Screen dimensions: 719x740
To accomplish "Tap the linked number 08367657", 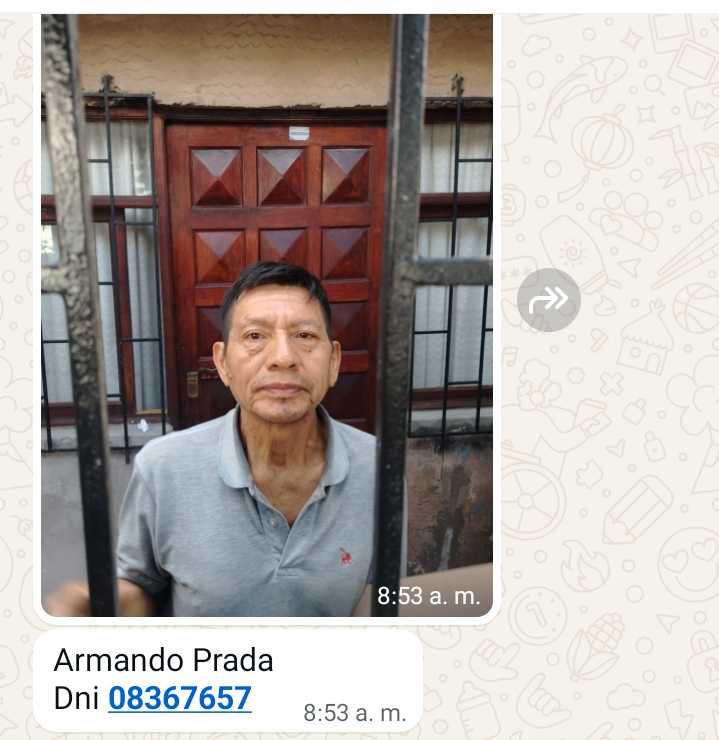I will click(x=180, y=698).
